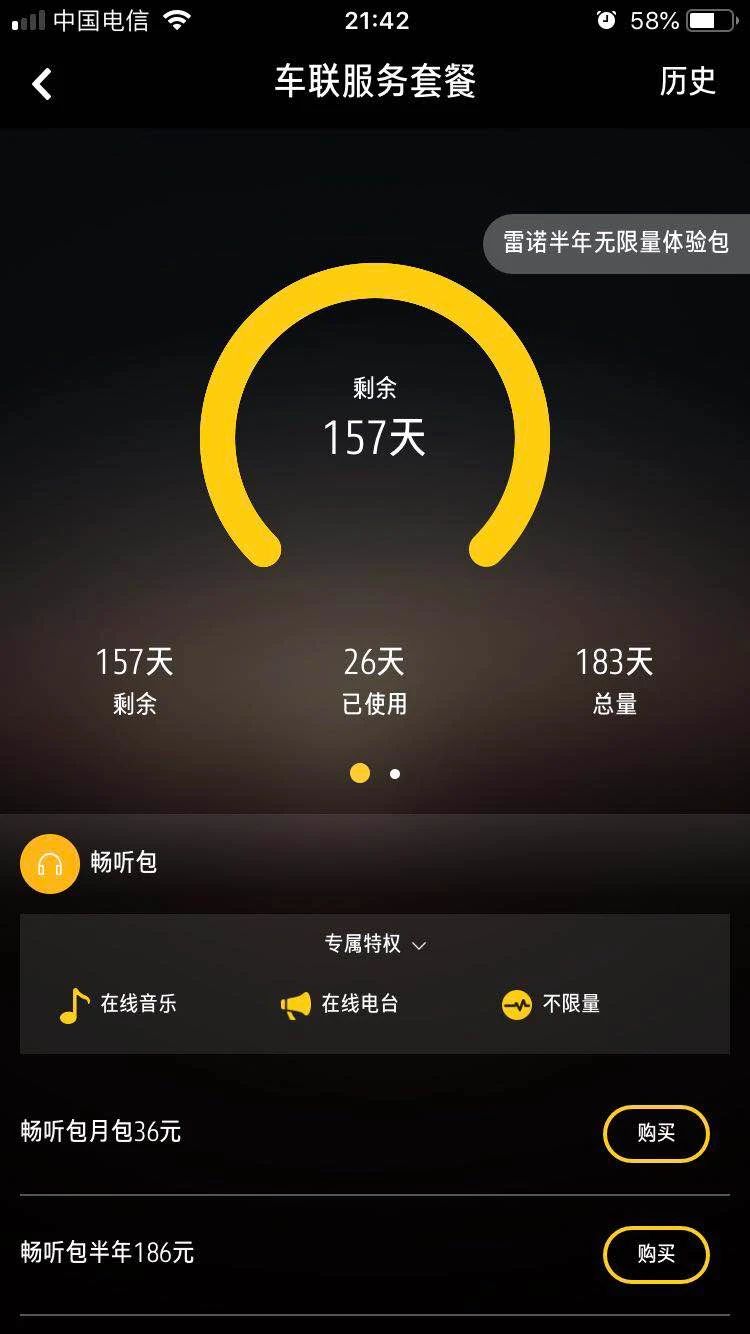This screenshot has height=1334, width=750.
Task: Buy the 畅听包月包36元 package
Action: (656, 1133)
